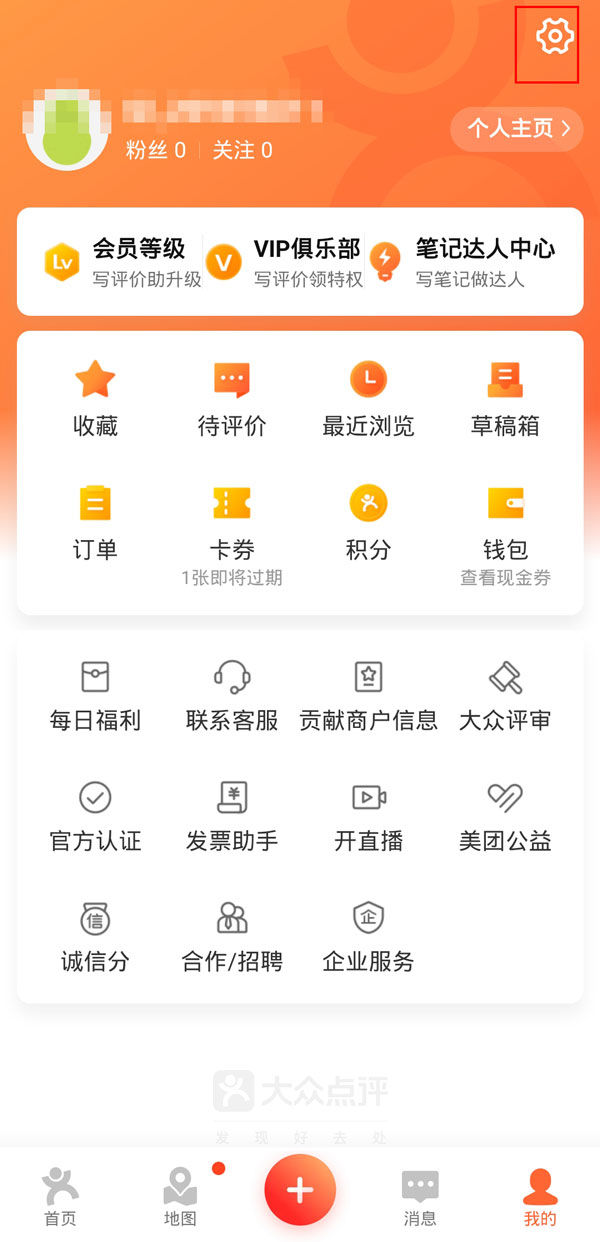Open 每日福利 daily benefits
Image resolution: width=600 pixels, height=1242 pixels.
coord(95,695)
